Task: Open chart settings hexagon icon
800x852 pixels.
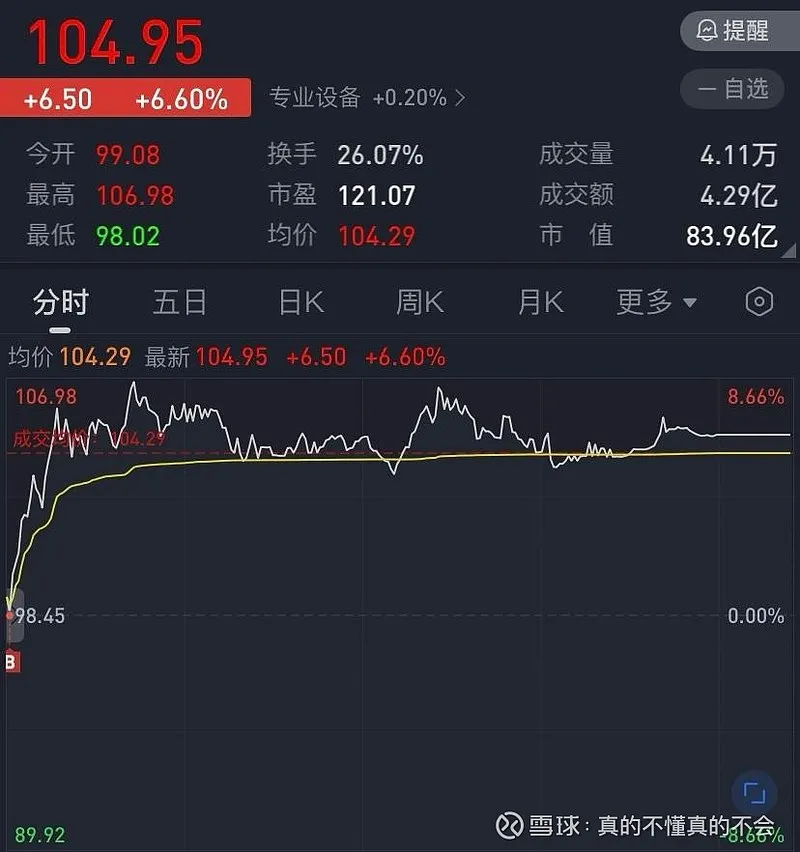Action: point(759,302)
